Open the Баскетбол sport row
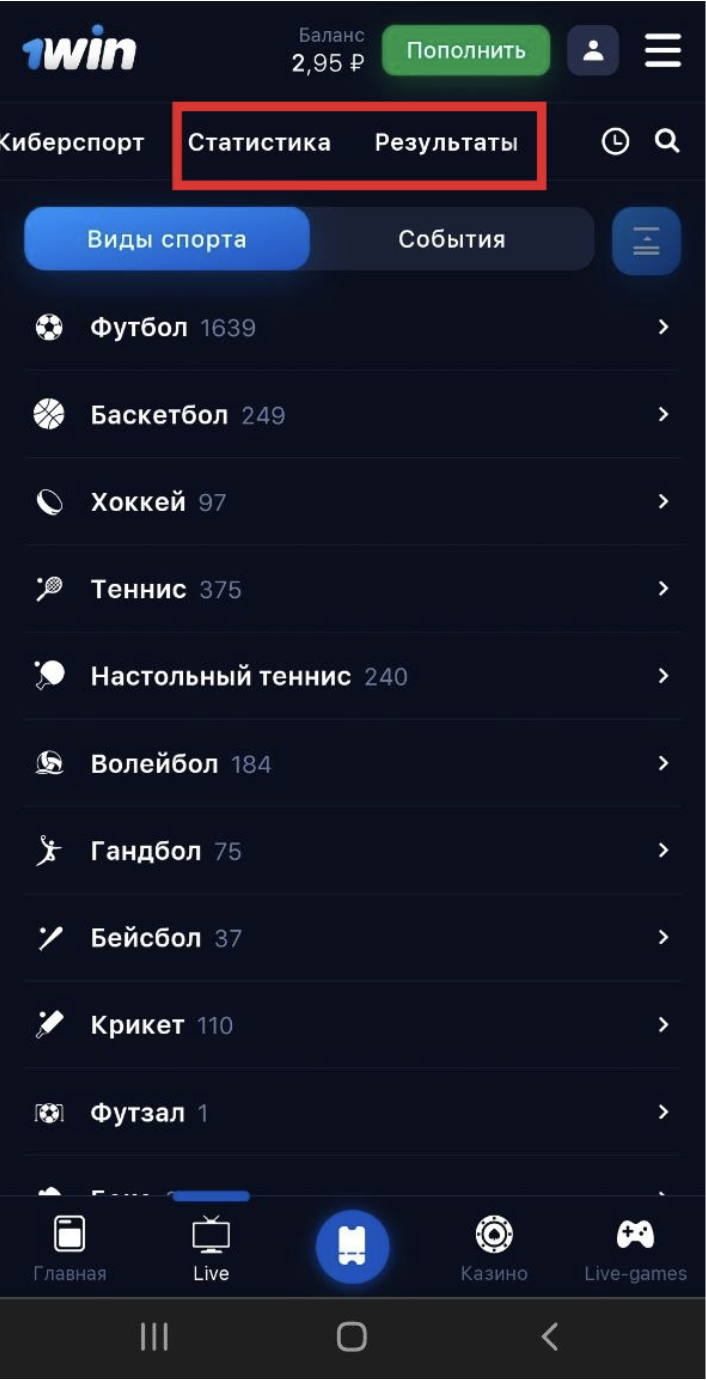 352,414
